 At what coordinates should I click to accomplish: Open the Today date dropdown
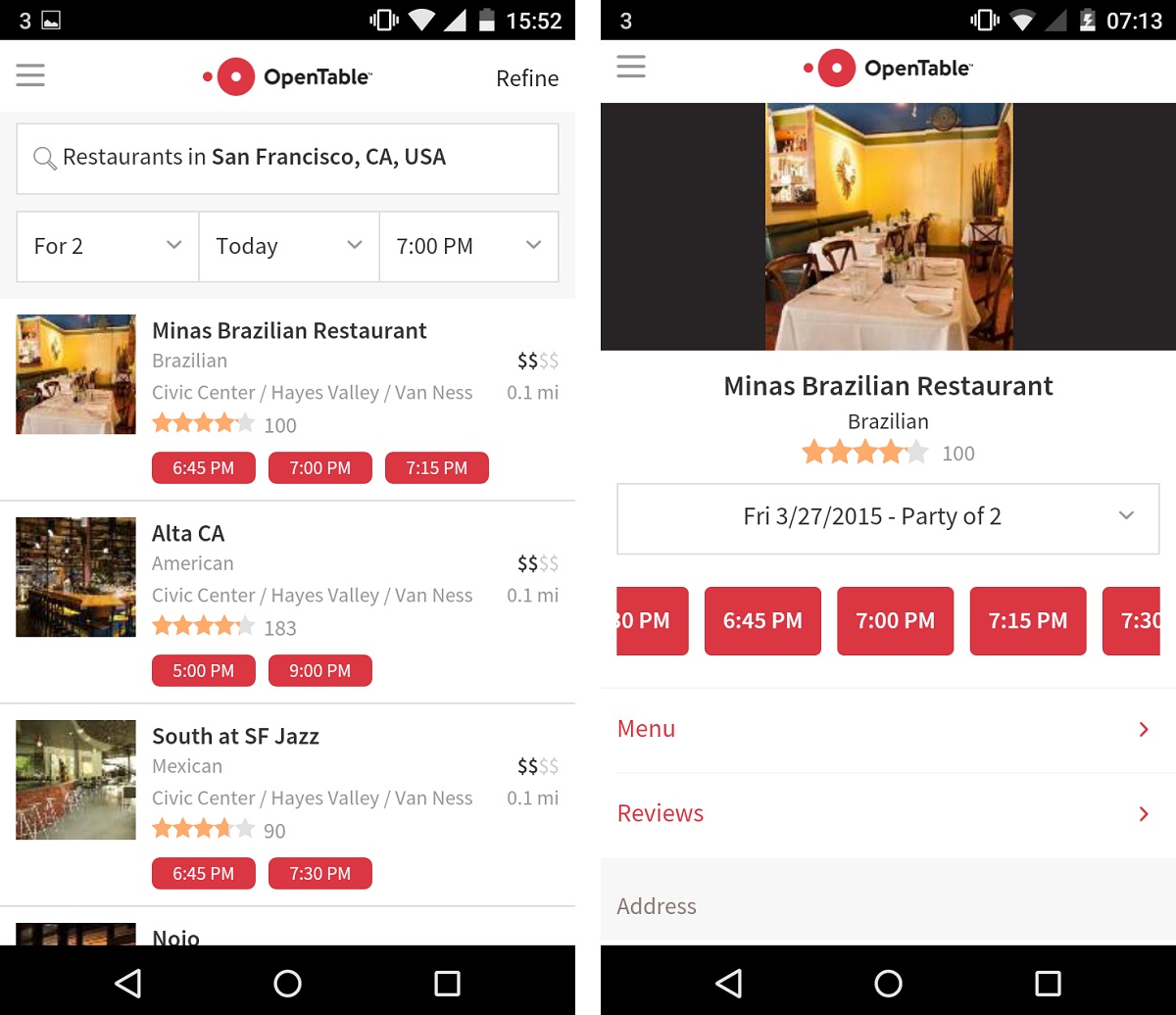click(x=289, y=246)
